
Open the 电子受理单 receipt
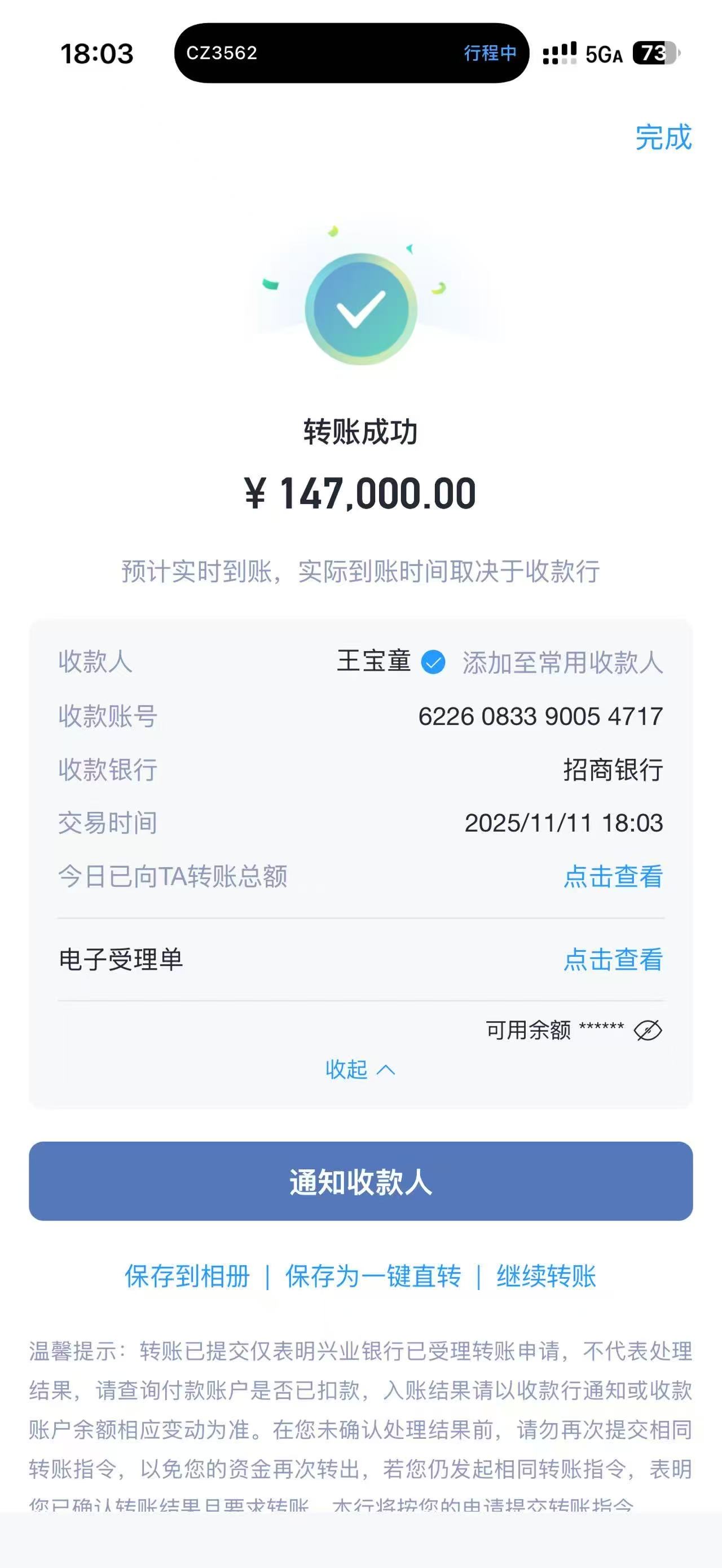(x=613, y=960)
